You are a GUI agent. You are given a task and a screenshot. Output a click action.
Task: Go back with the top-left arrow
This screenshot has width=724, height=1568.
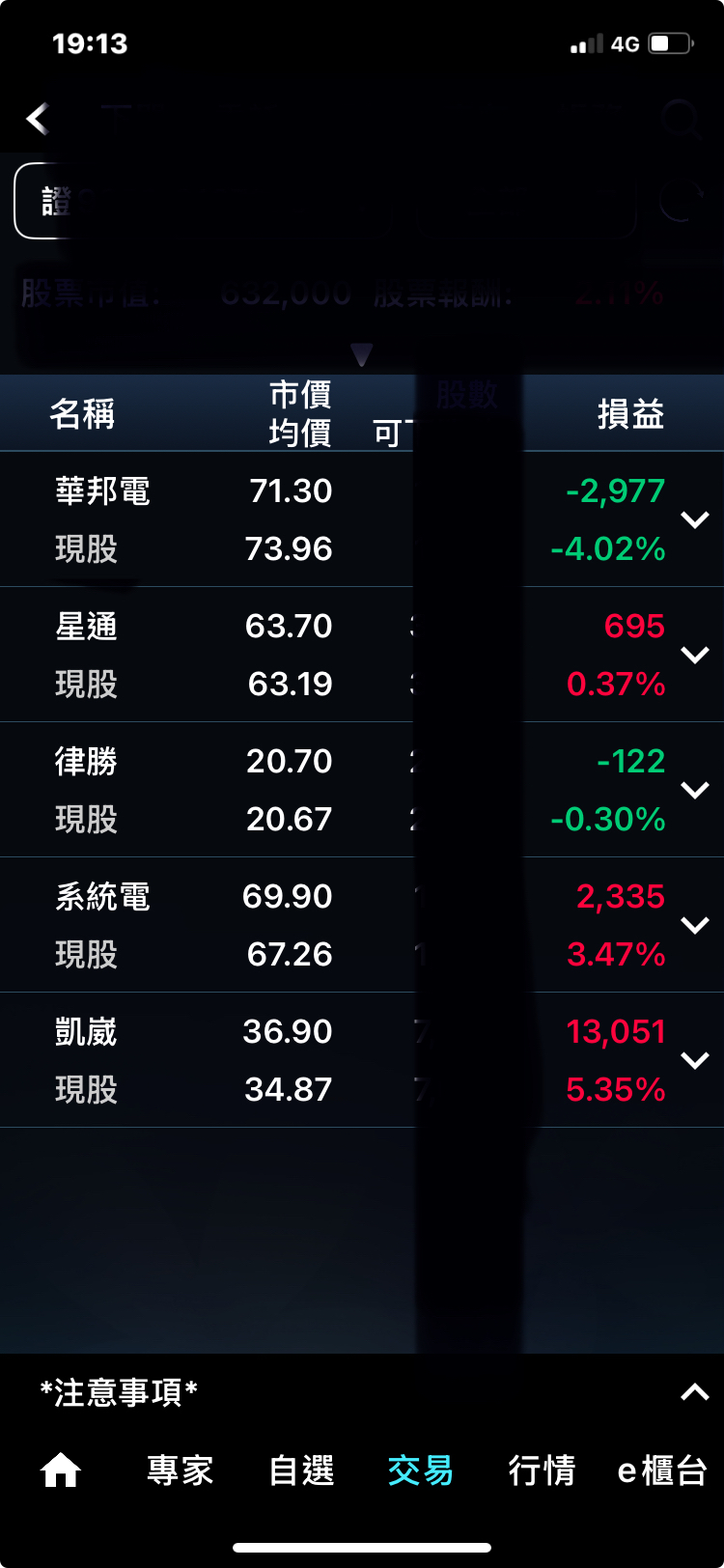pyautogui.click(x=38, y=120)
